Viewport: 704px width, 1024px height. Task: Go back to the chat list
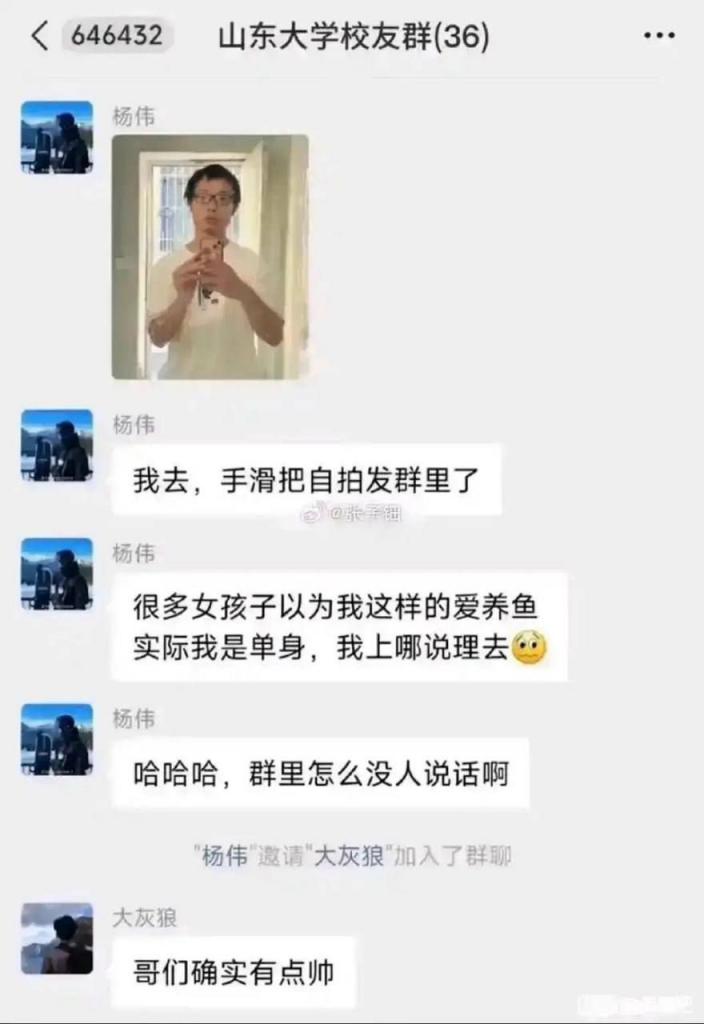tap(40, 37)
